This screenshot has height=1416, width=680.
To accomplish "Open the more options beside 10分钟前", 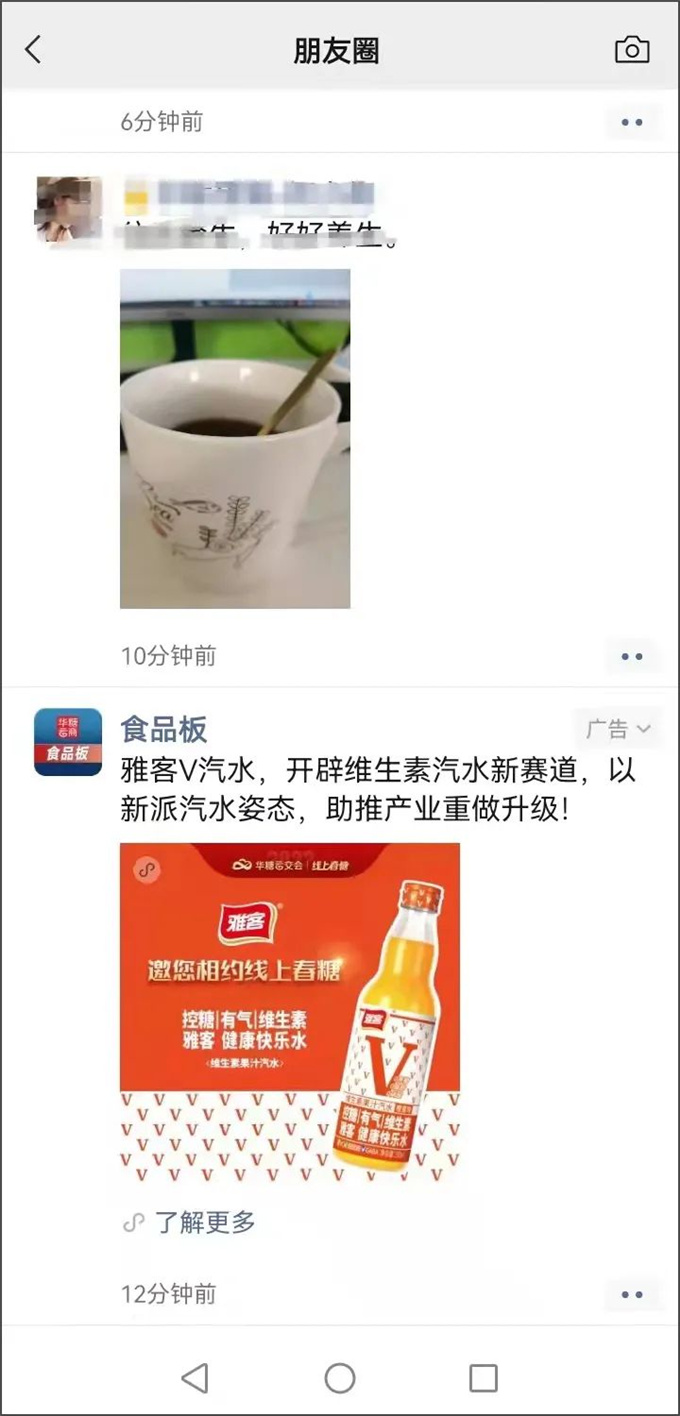I will pos(632,657).
